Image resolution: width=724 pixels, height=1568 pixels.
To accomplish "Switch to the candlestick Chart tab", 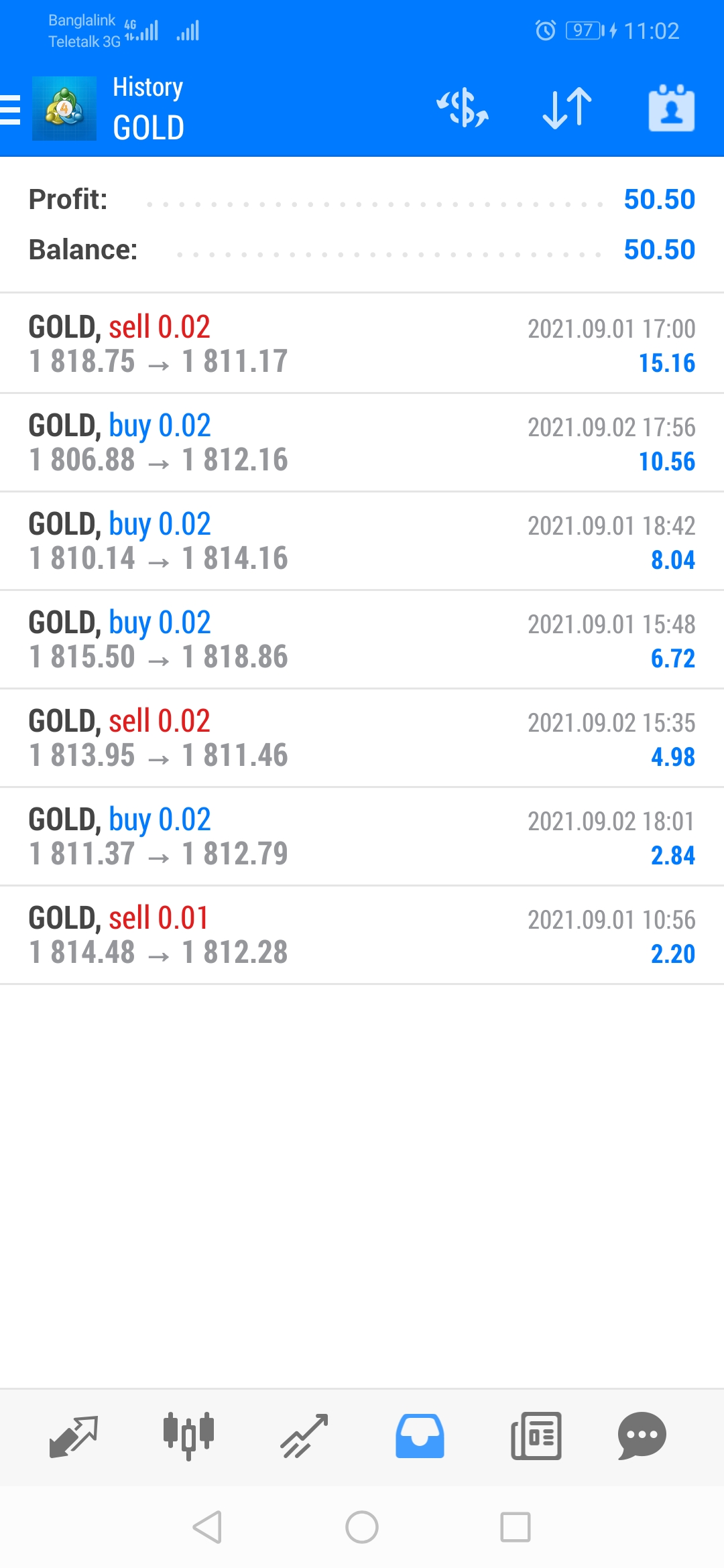I will tap(188, 1436).
